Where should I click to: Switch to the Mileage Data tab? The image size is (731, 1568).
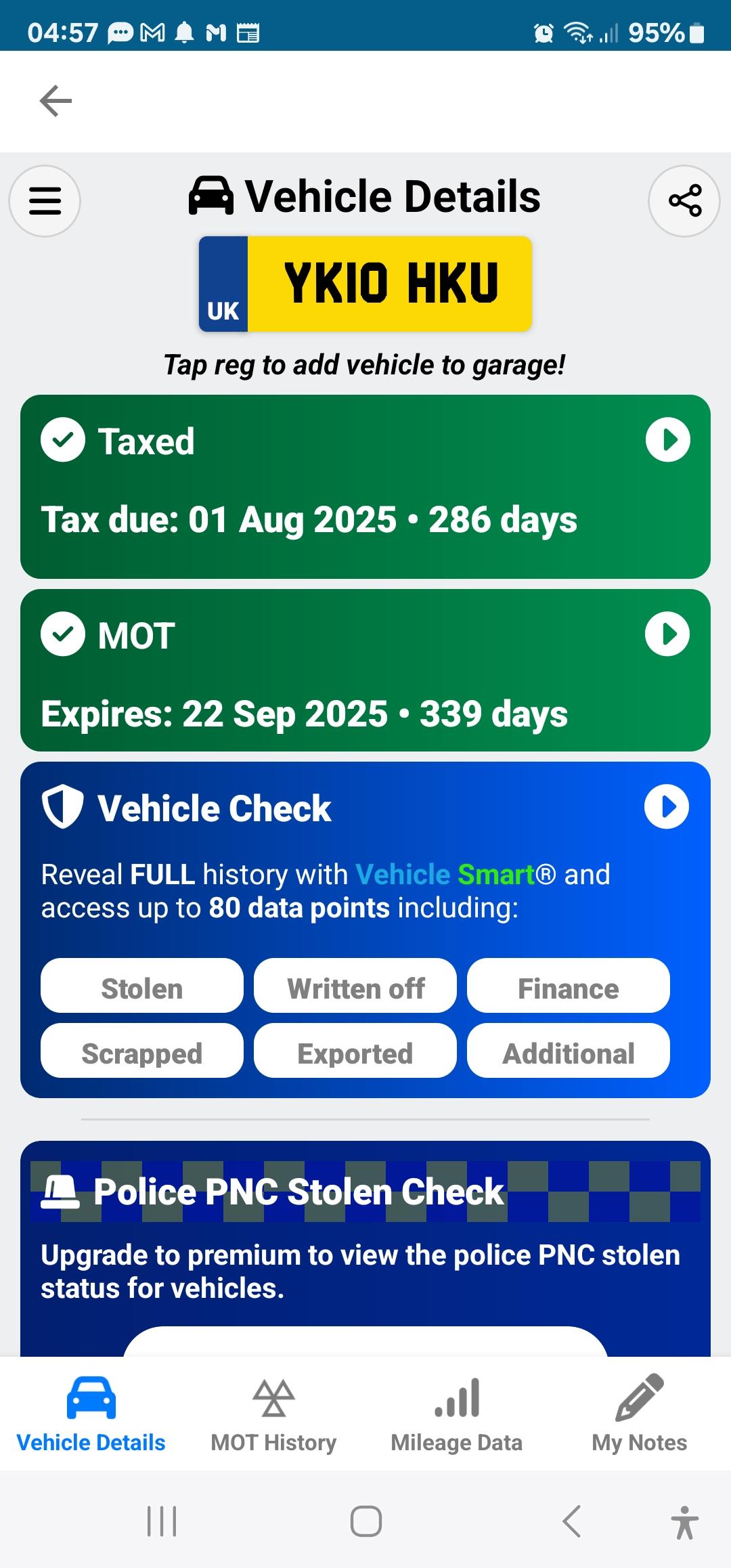point(457,1415)
